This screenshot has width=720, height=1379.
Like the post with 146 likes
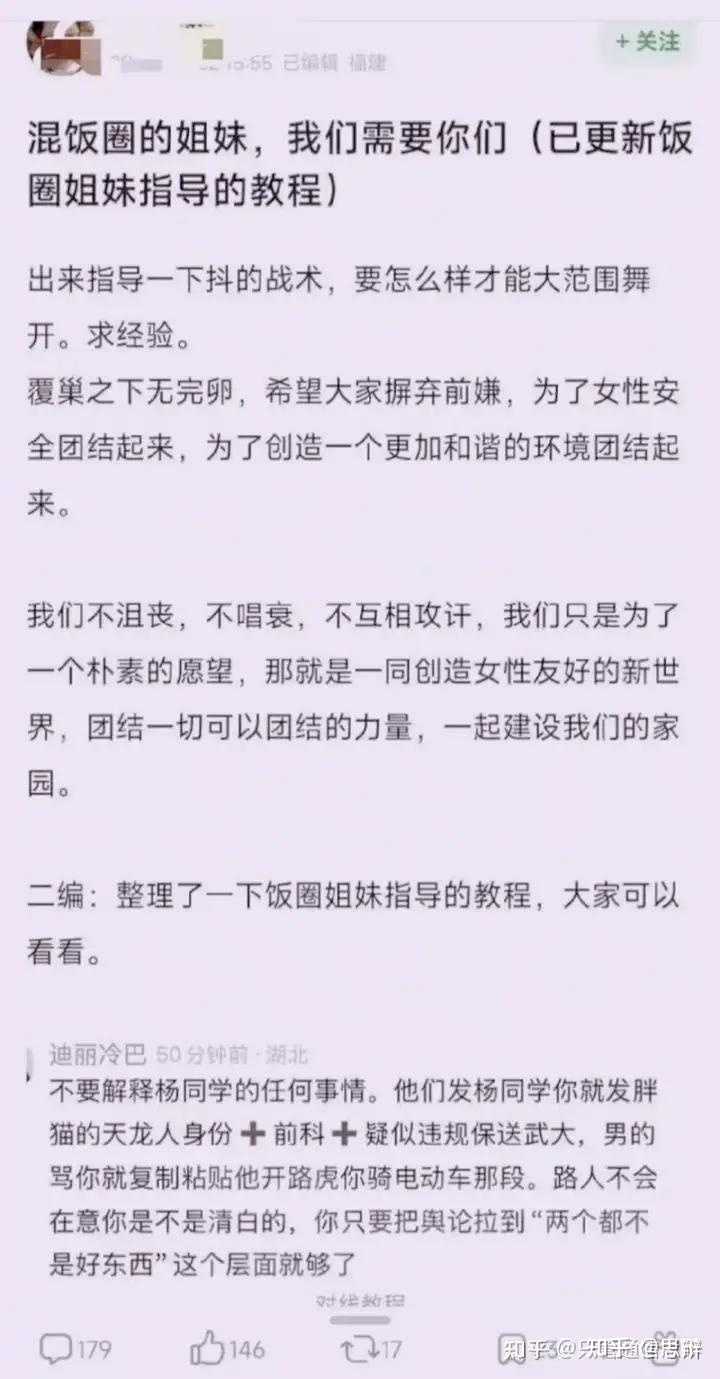[227, 1349]
